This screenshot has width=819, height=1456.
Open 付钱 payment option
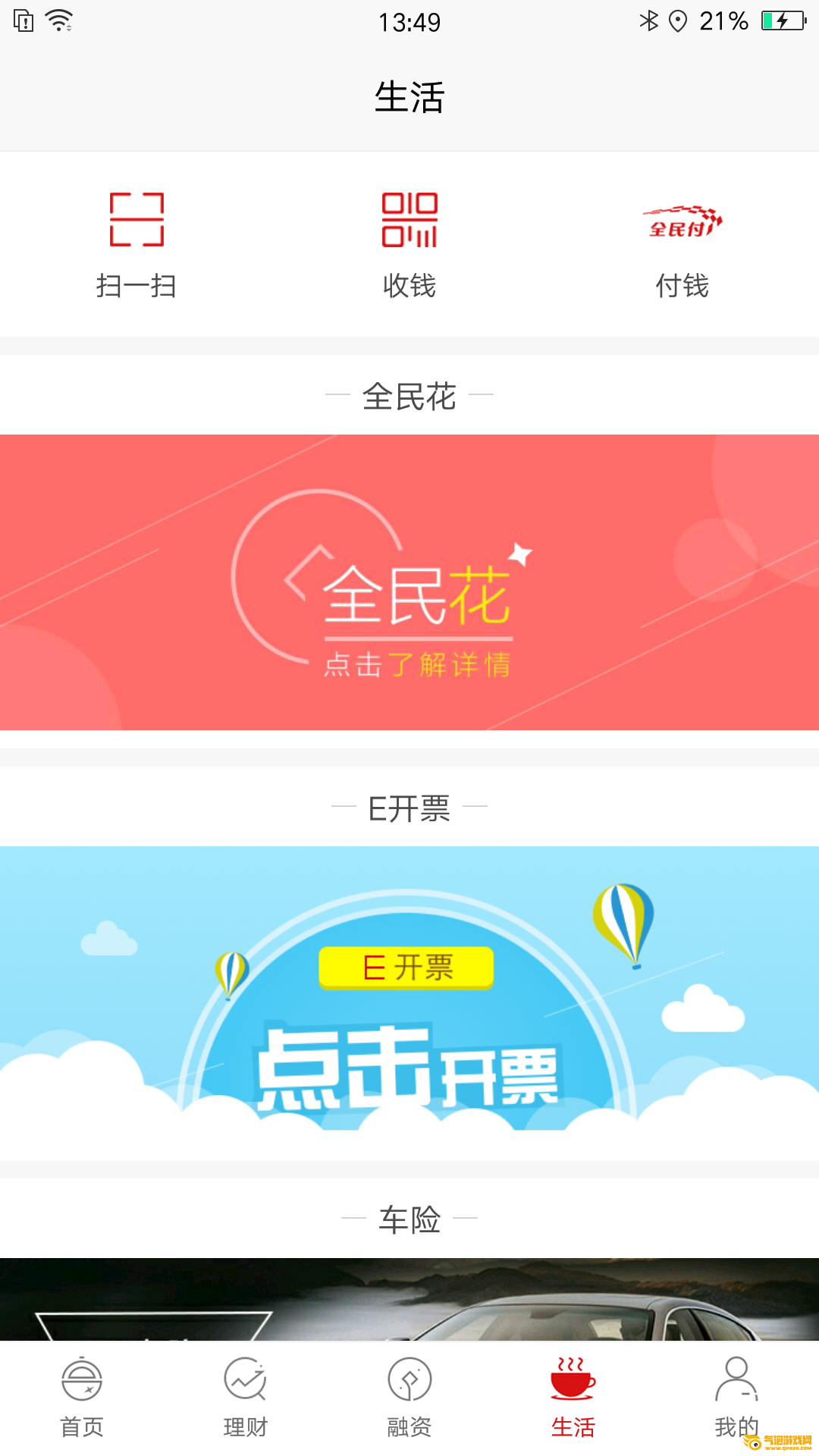click(x=682, y=244)
